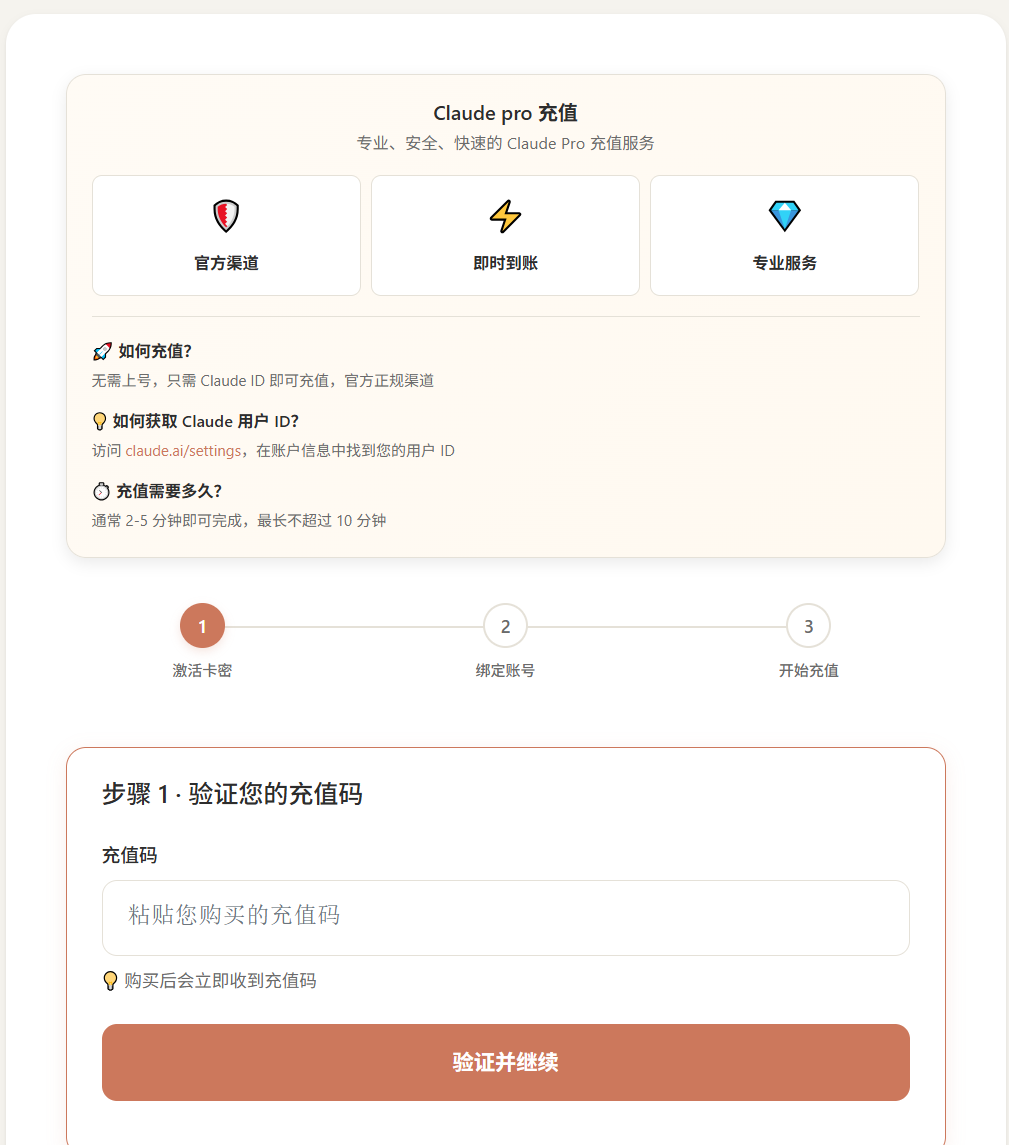Viewport: 1009px width, 1145px height.
Task: Tap the 验证并继续 button
Action: click(x=505, y=1062)
